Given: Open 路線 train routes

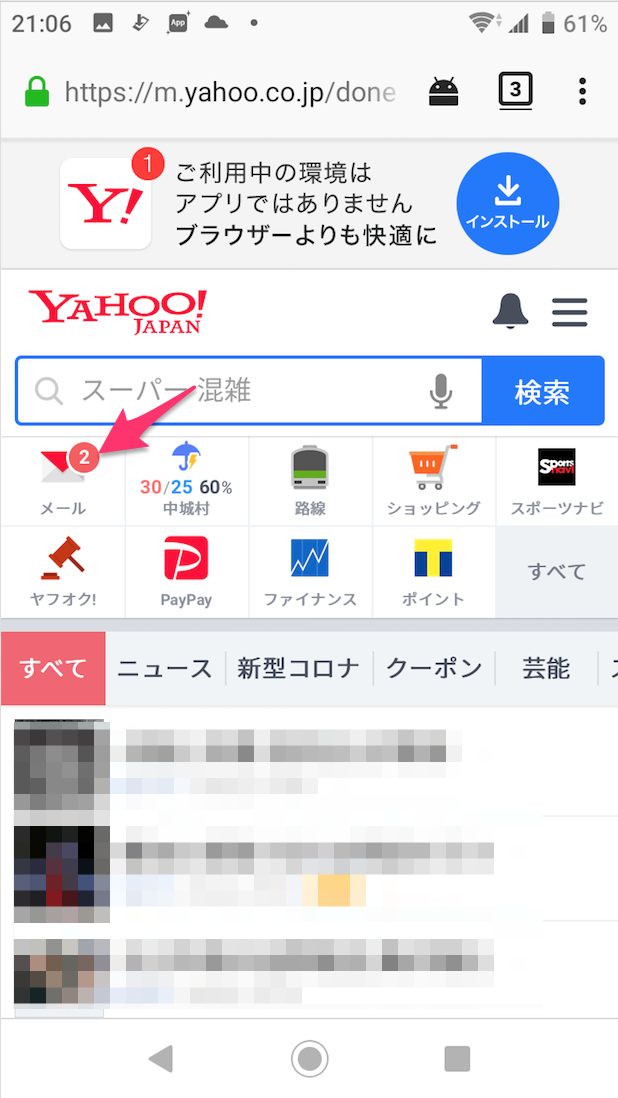Looking at the screenshot, I should (x=310, y=482).
